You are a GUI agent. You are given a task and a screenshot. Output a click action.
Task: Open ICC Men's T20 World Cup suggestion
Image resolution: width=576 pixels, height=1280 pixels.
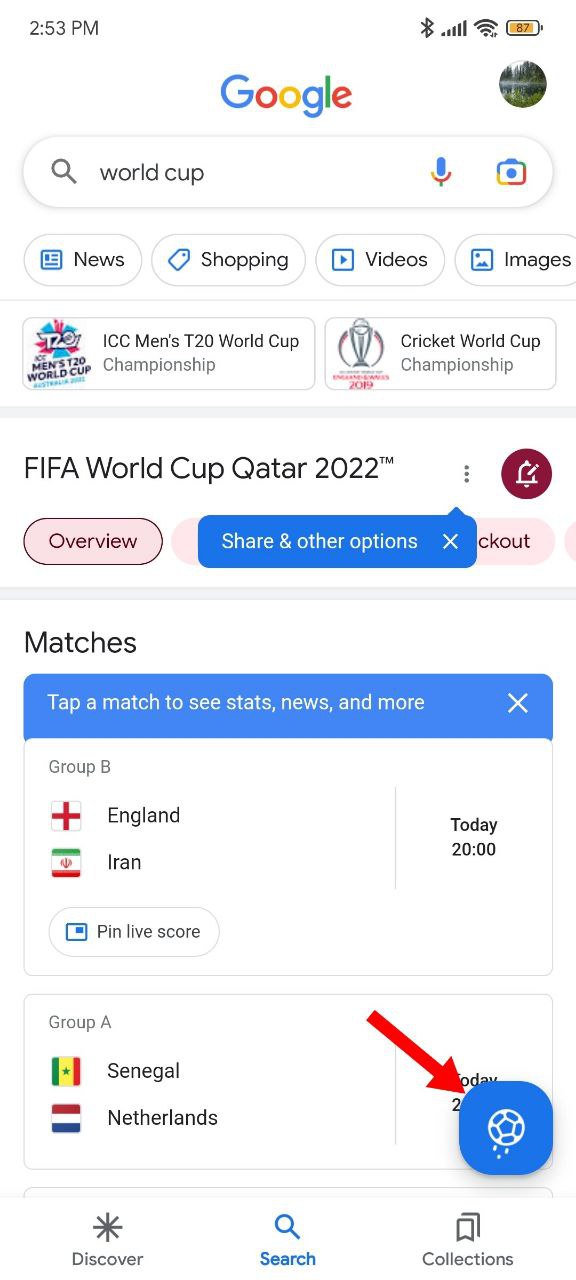(169, 353)
